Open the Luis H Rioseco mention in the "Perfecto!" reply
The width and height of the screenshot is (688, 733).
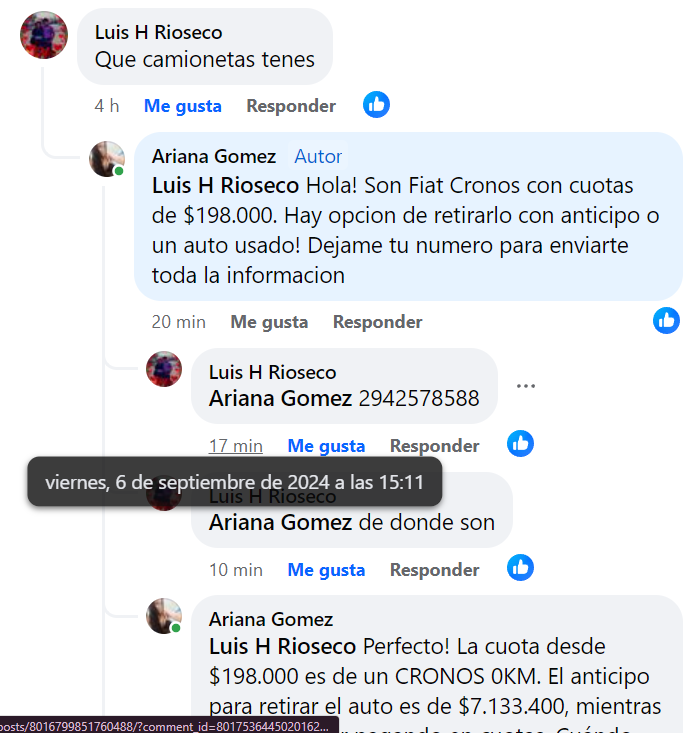(x=282, y=646)
